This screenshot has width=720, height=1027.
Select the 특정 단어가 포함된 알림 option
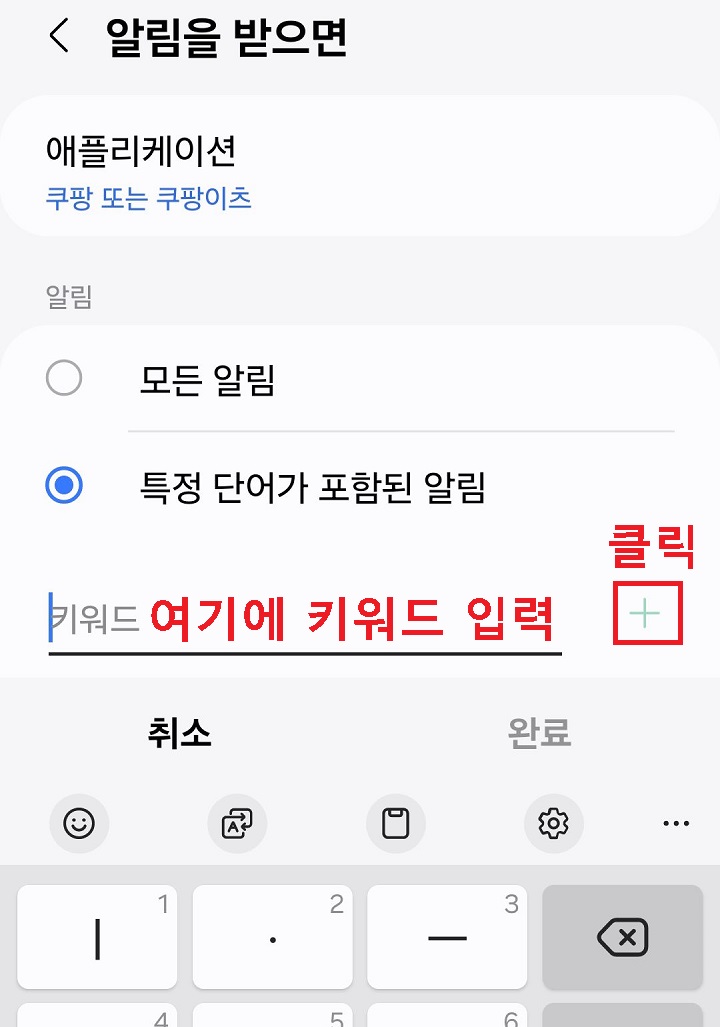pos(64,483)
